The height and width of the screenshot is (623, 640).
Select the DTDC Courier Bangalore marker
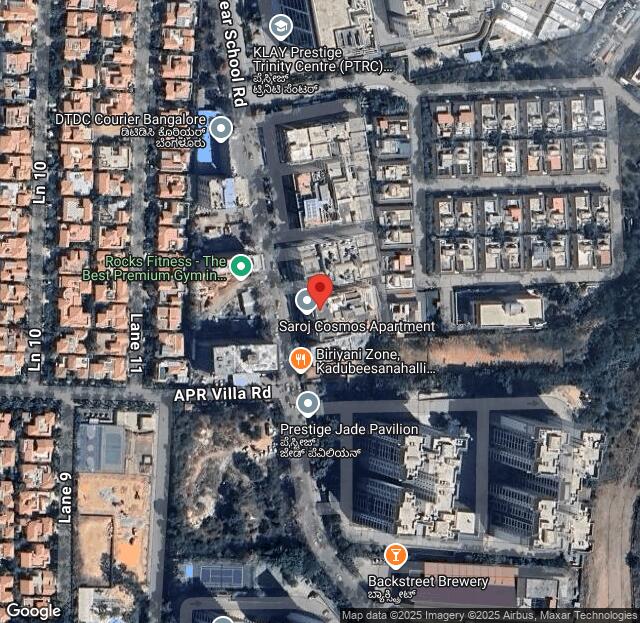(221, 128)
